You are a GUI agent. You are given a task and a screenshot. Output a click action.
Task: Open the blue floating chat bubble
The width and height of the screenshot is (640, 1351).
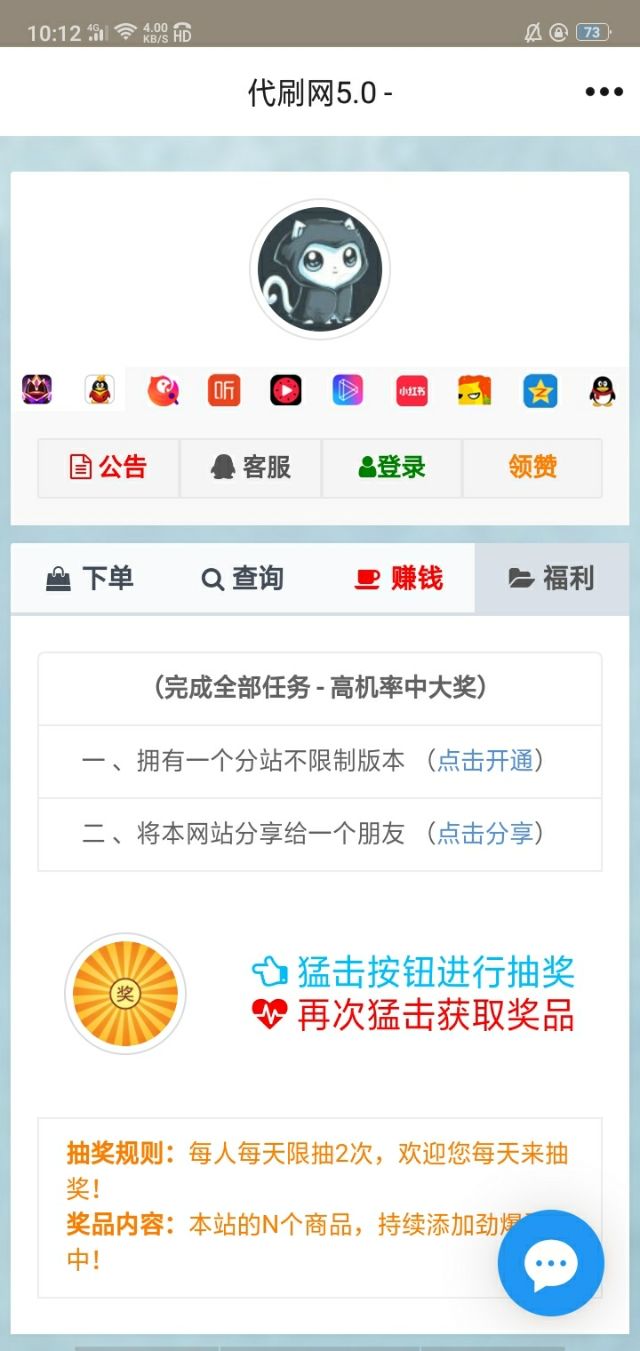[x=551, y=1263]
